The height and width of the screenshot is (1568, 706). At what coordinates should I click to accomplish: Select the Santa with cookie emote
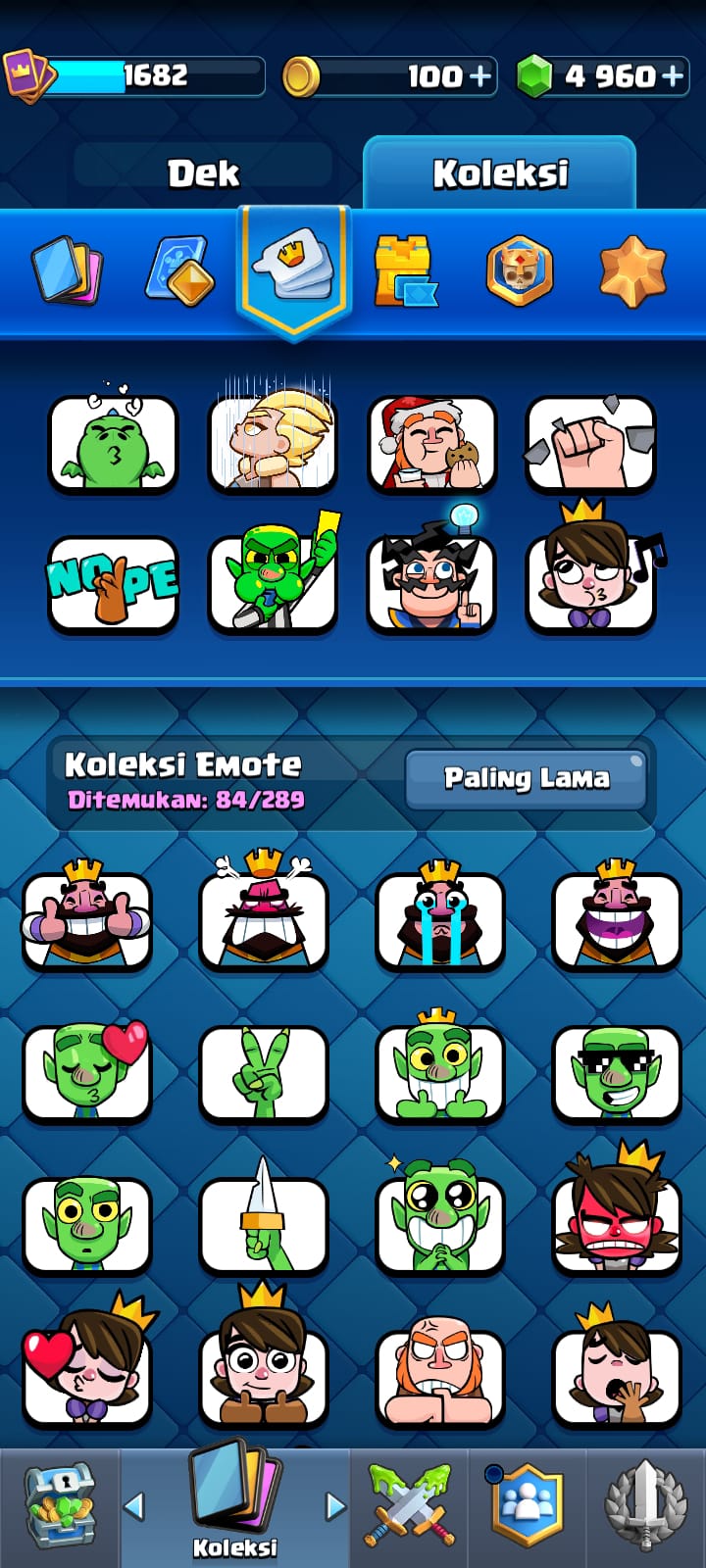432,443
